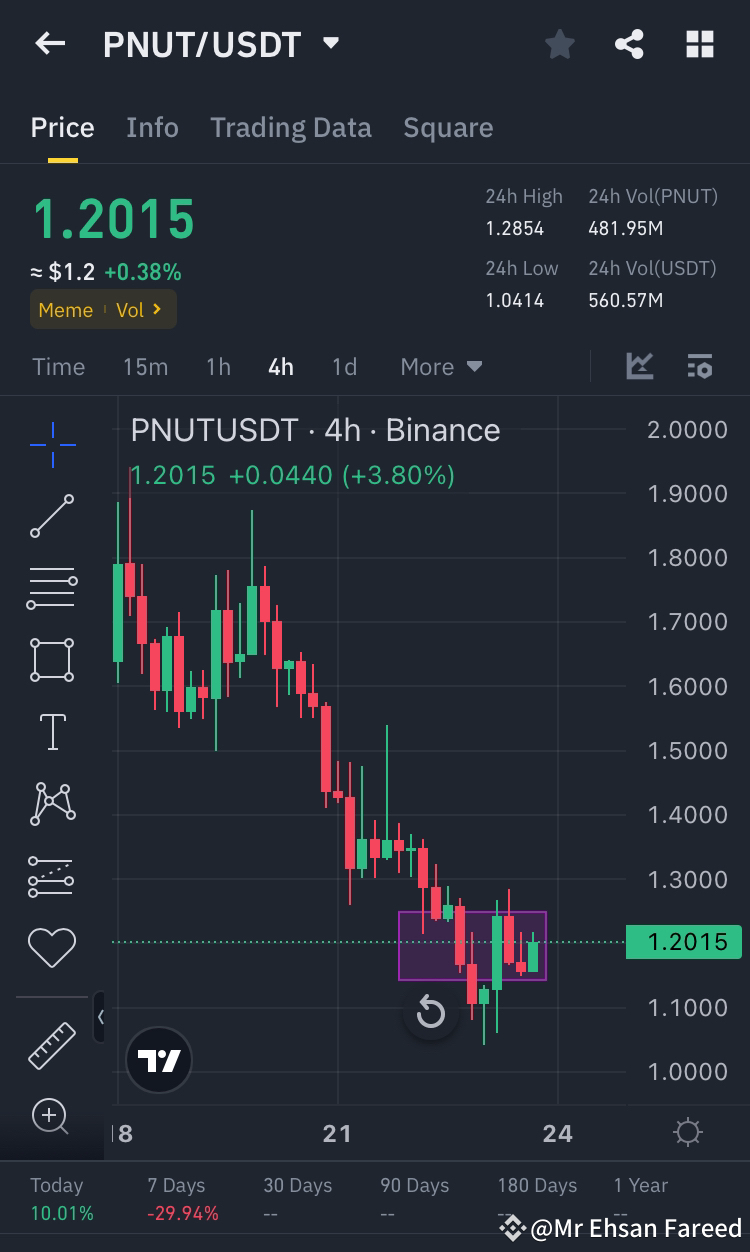This screenshot has height=1252, width=750.
Task: Pick the text annotation tool
Action: [x=51, y=731]
